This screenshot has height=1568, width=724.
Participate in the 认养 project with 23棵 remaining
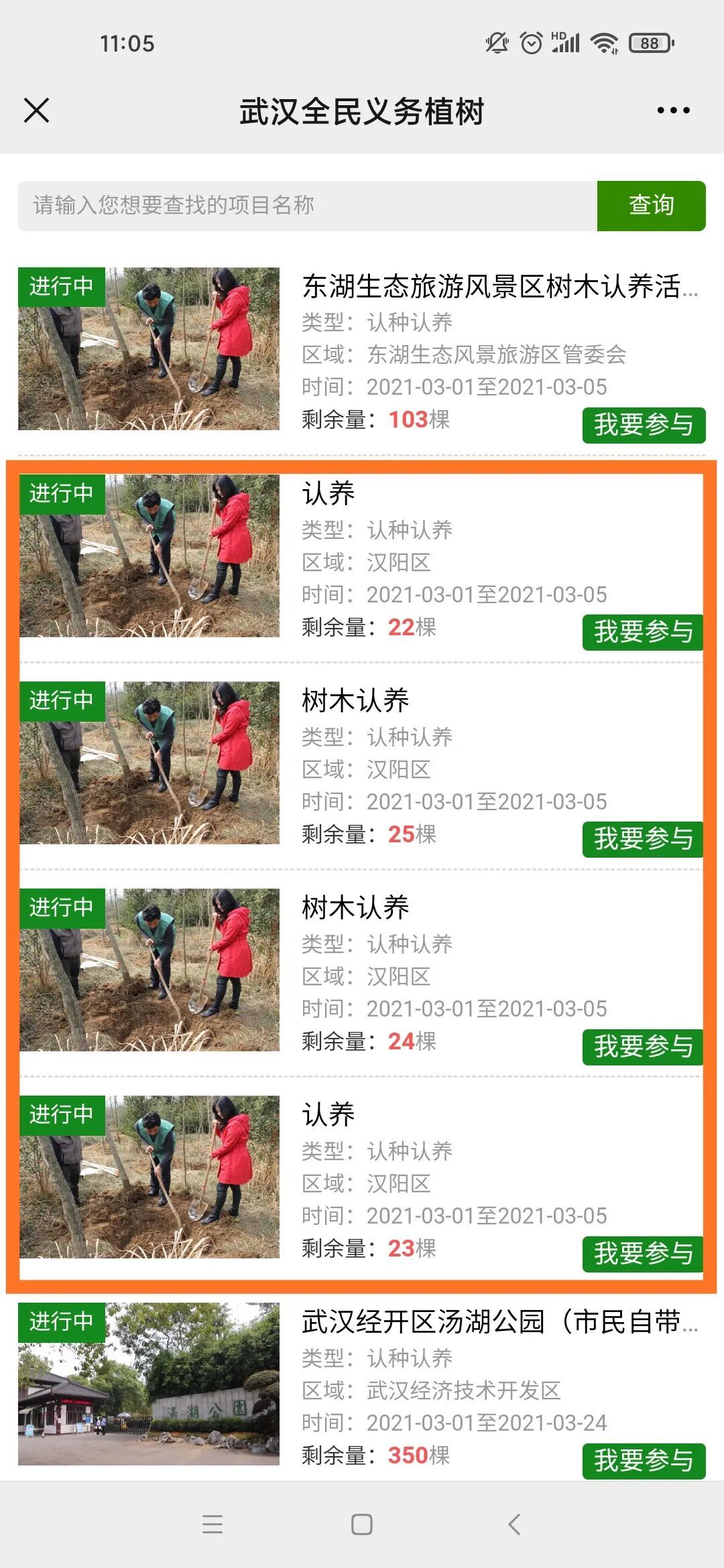click(644, 1254)
